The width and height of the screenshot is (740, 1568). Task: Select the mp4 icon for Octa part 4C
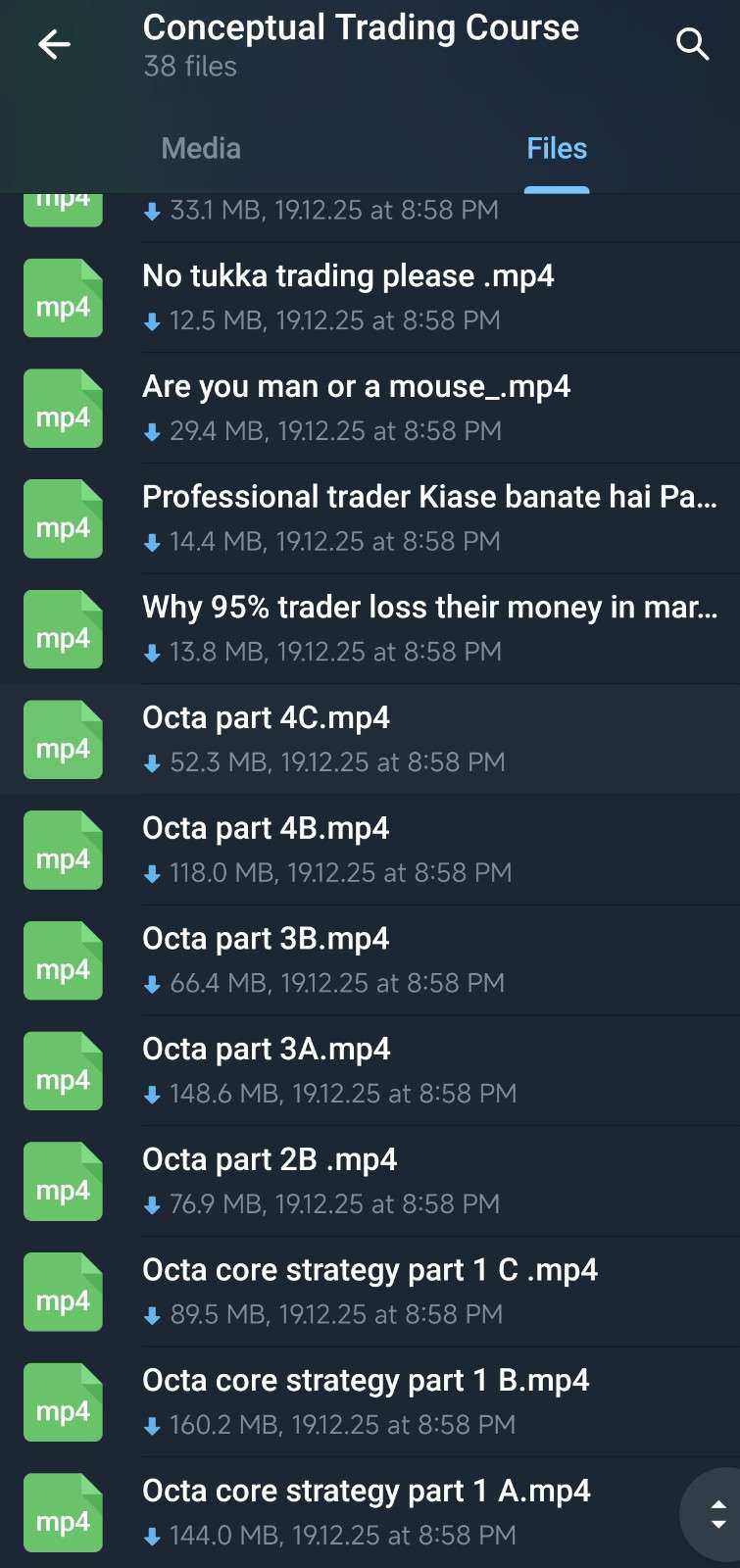[63, 739]
